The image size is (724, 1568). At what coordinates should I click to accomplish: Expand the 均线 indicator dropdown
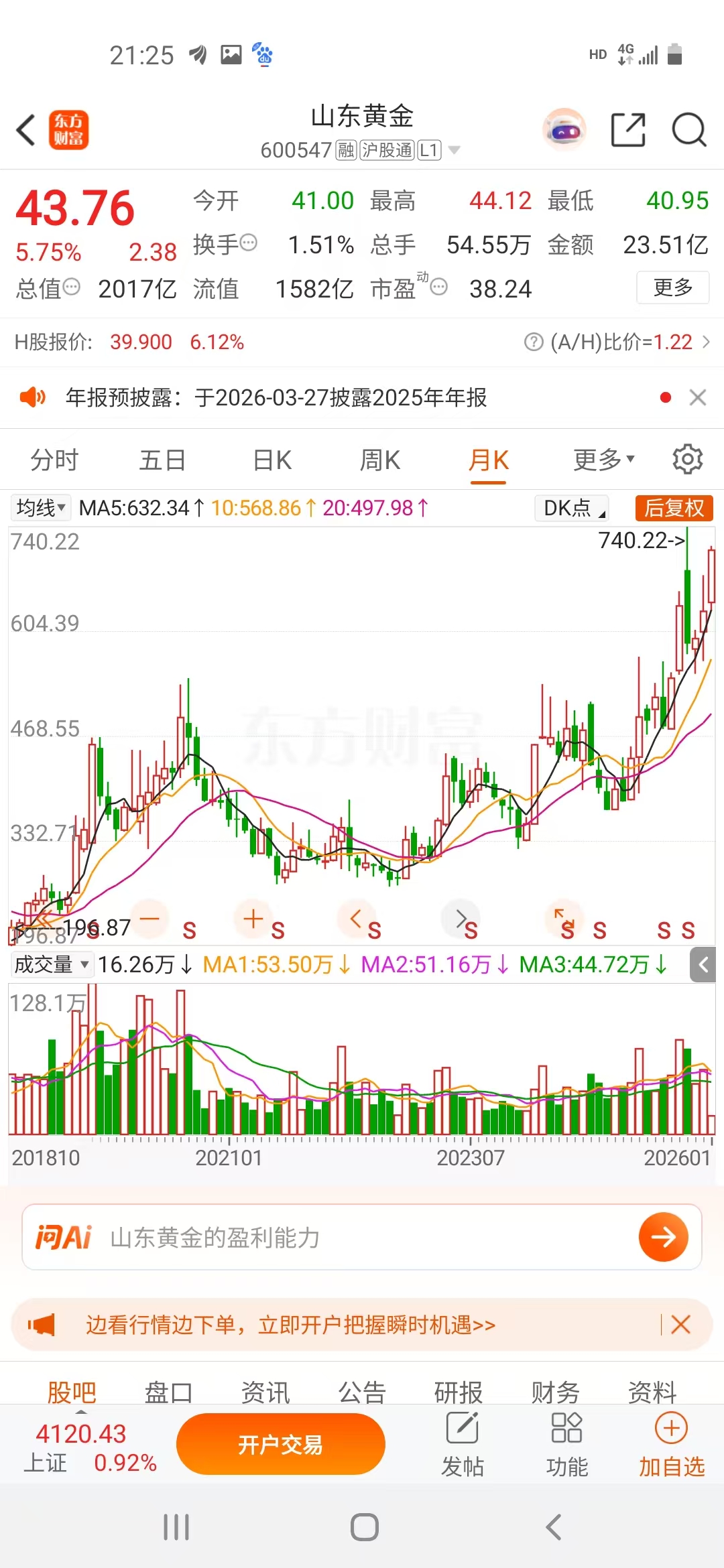click(x=41, y=508)
